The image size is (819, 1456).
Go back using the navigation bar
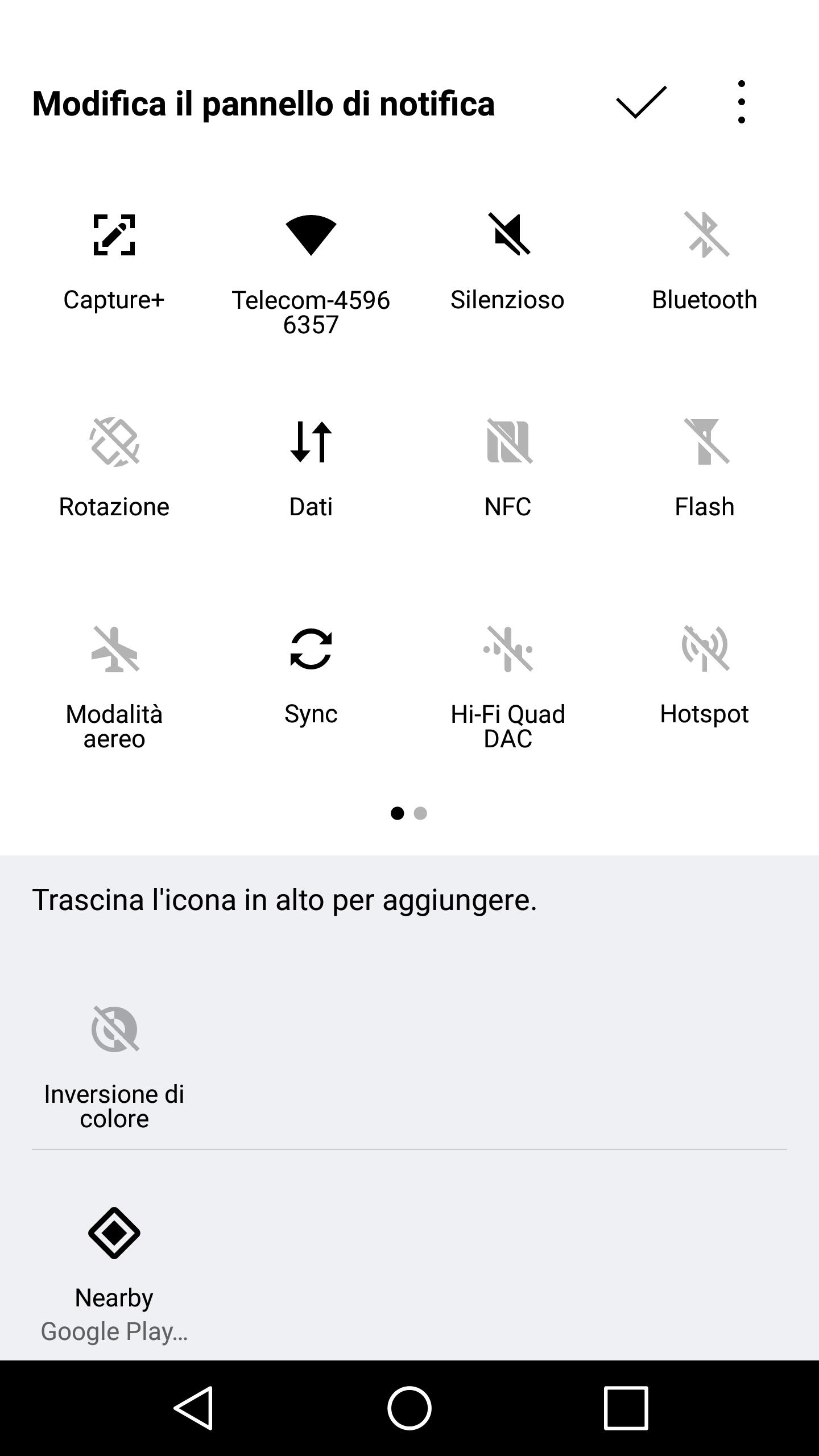click(x=193, y=1408)
